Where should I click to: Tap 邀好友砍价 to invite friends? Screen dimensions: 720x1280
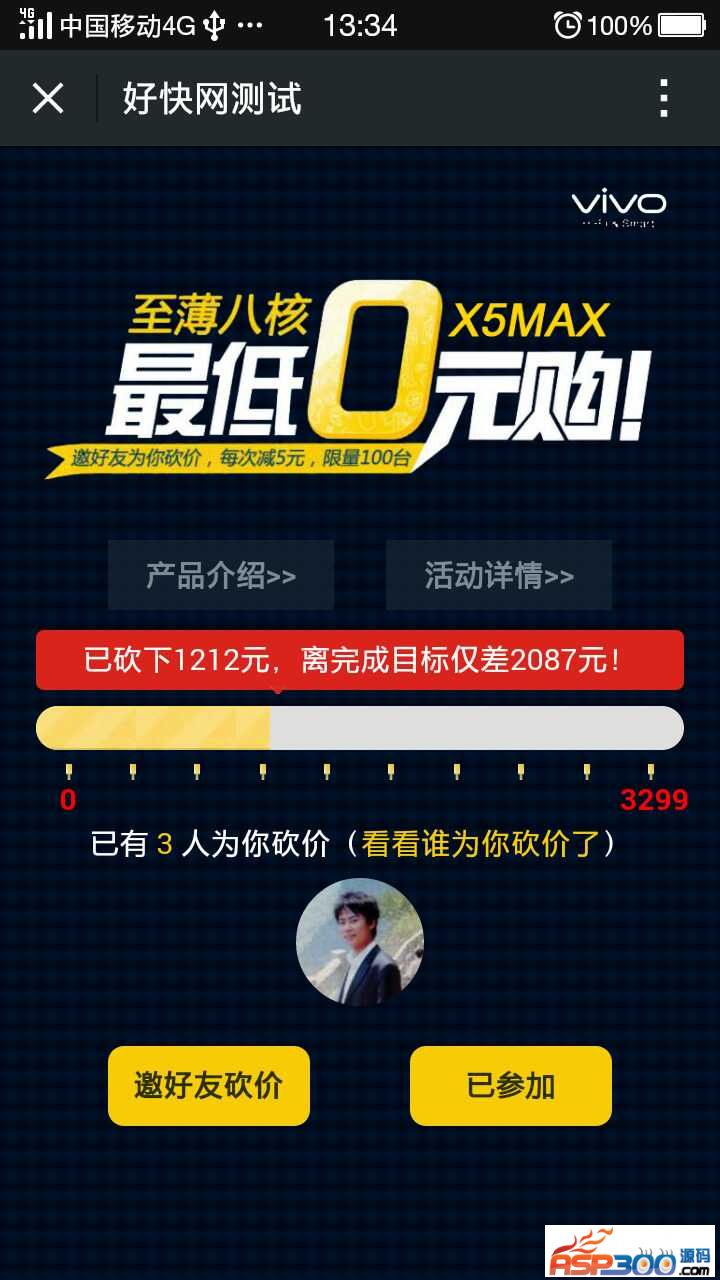coord(209,1086)
